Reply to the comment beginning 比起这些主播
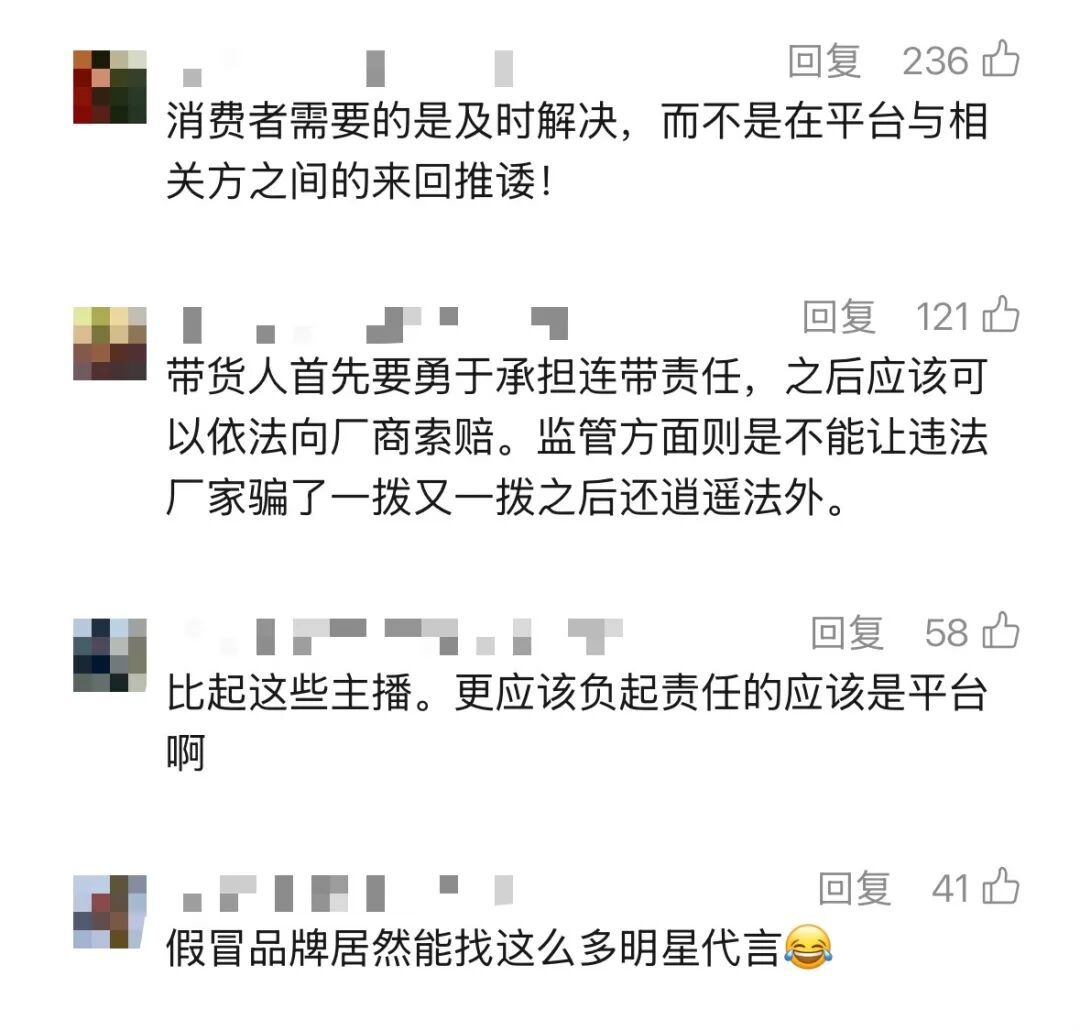 (x=847, y=633)
